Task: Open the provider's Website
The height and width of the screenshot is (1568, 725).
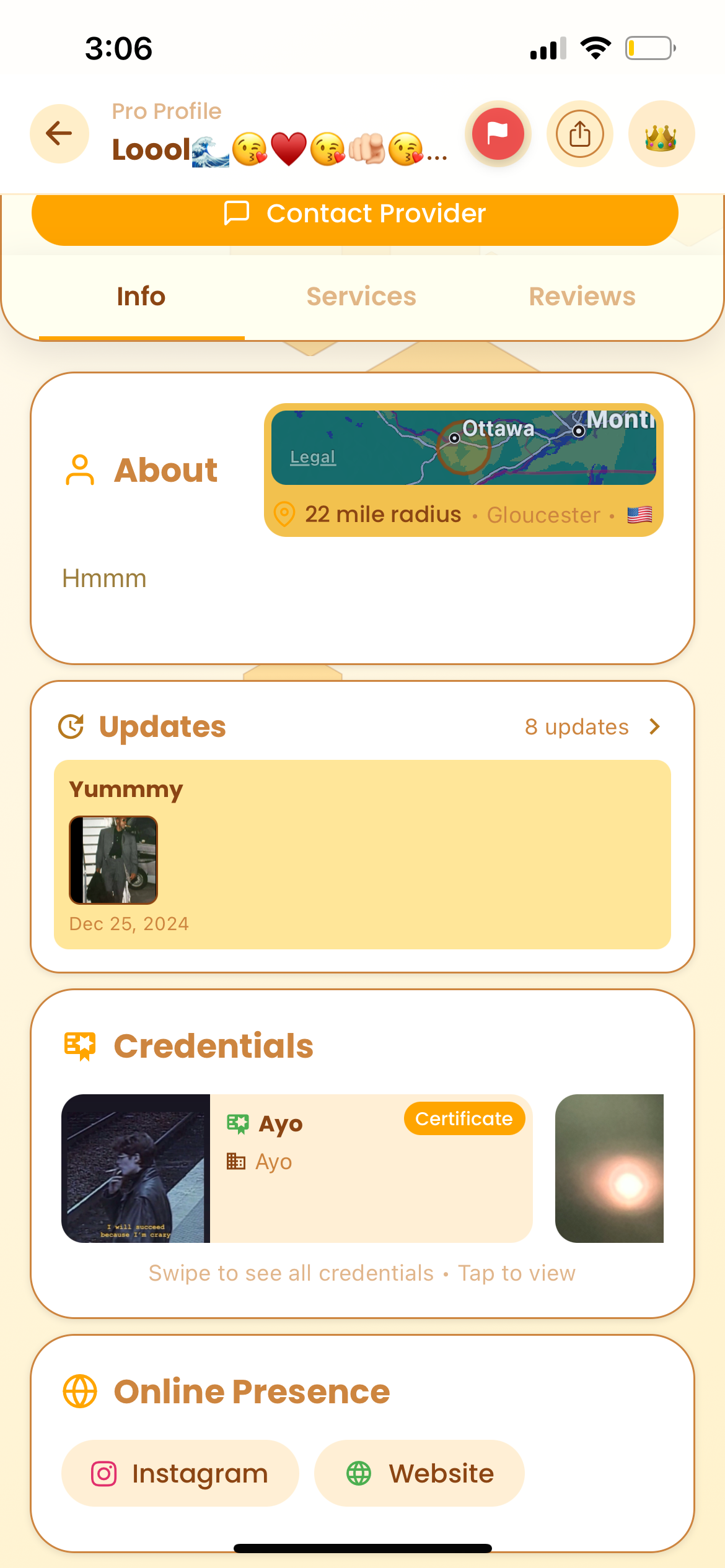Action: coord(420,1473)
